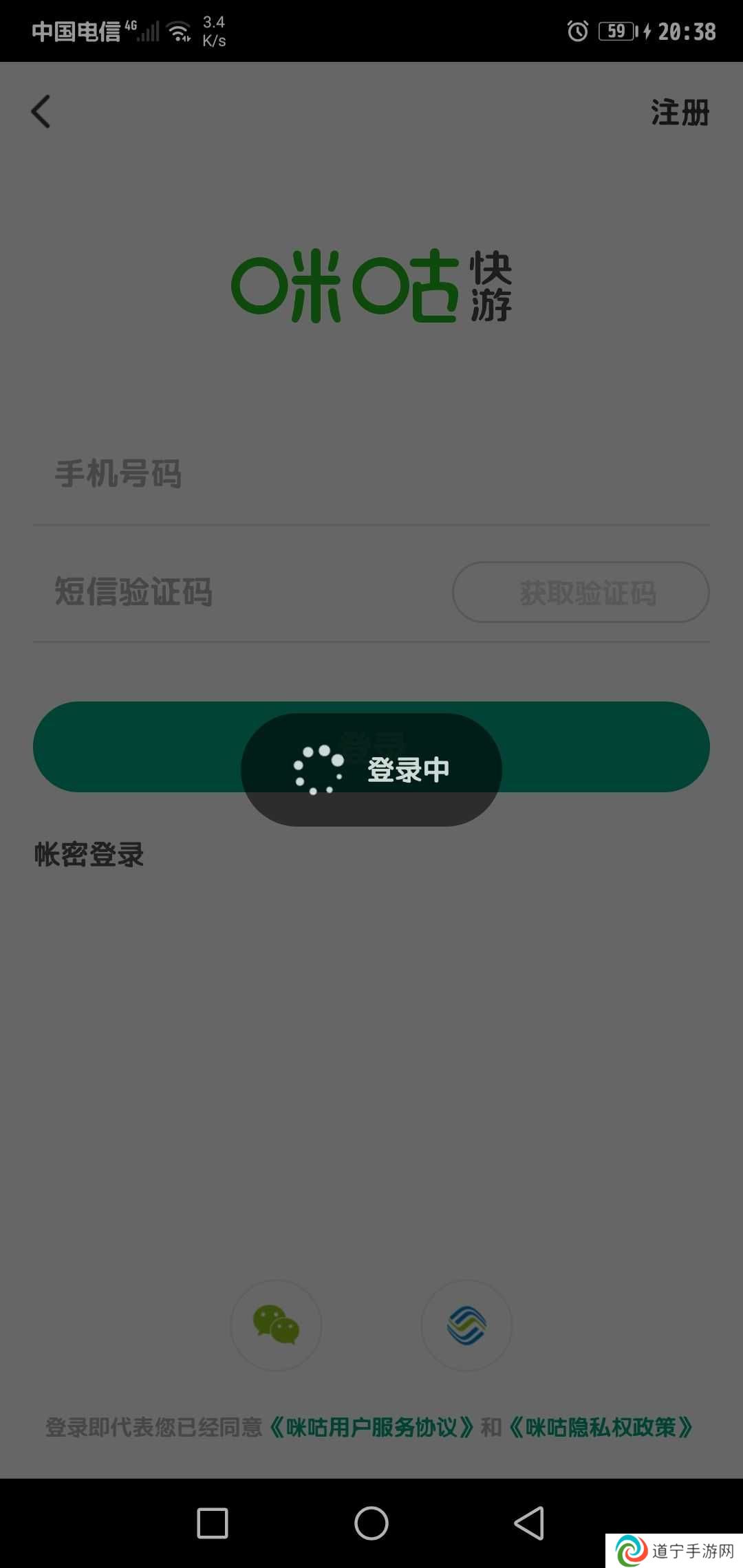Focus the 手机号码 phone number field
This screenshot has height=1568, width=743.
point(371,475)
